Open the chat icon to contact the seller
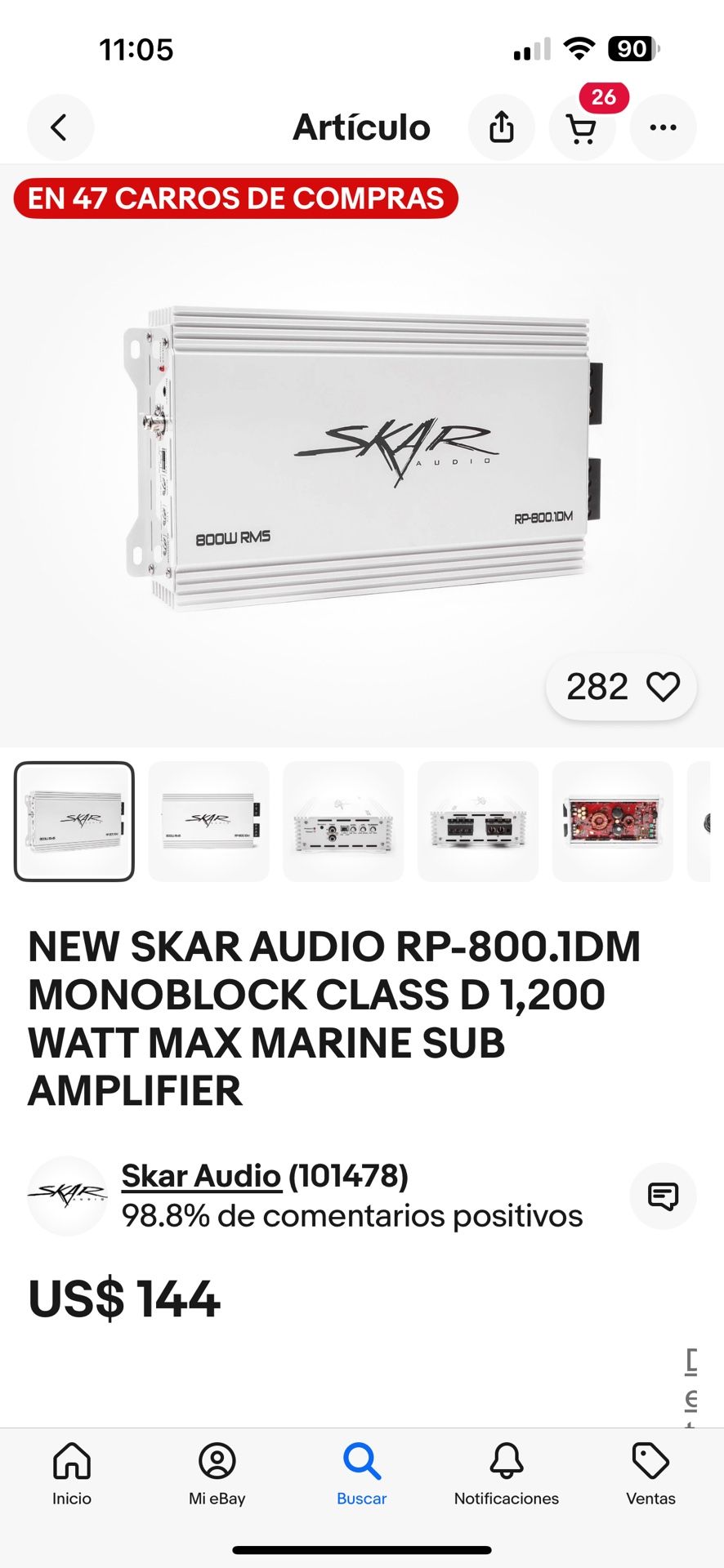The height and width of the screenshot is (1568, 724). tap(663, 1196)
